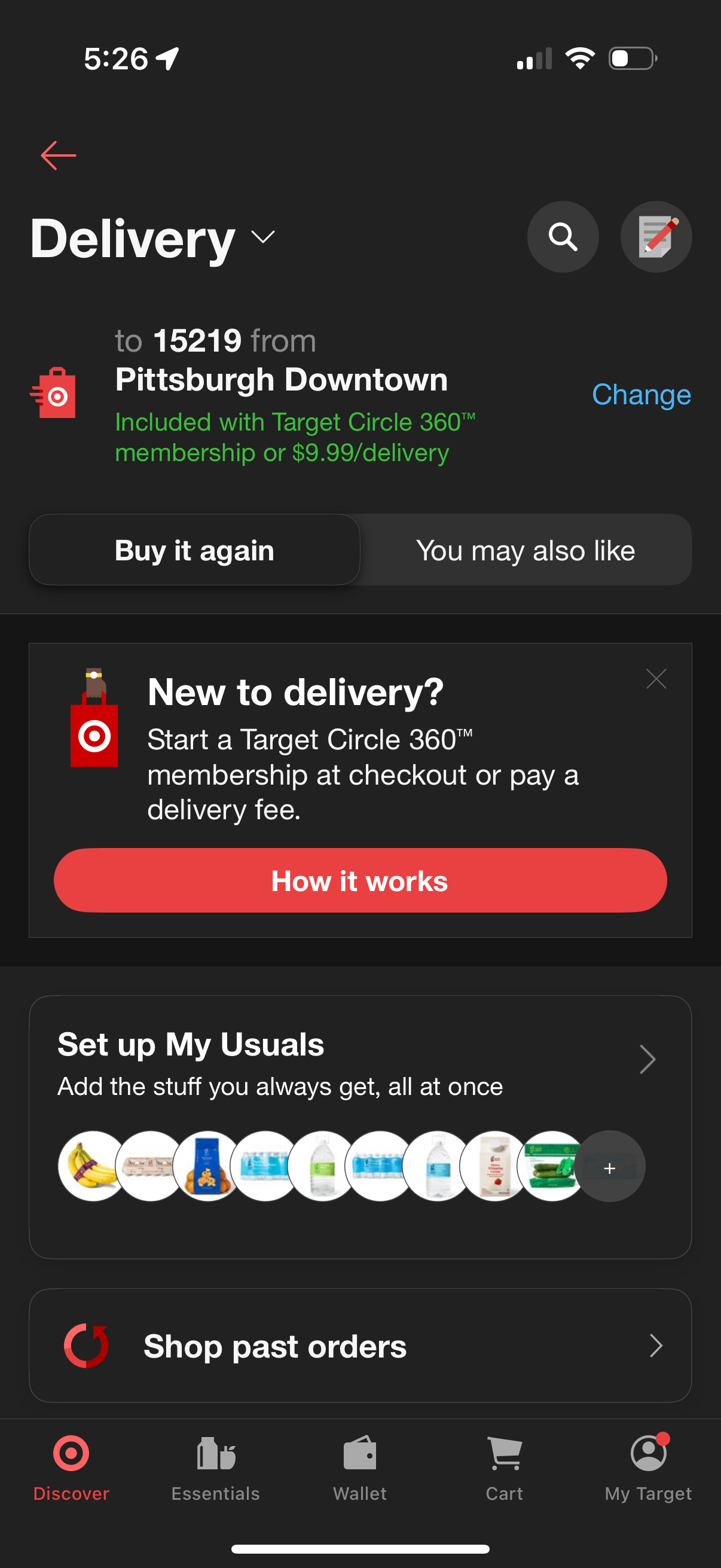Tap the How it works button
The width and height of the screenshot is (721, 1568).
click(x=360, y=880)
